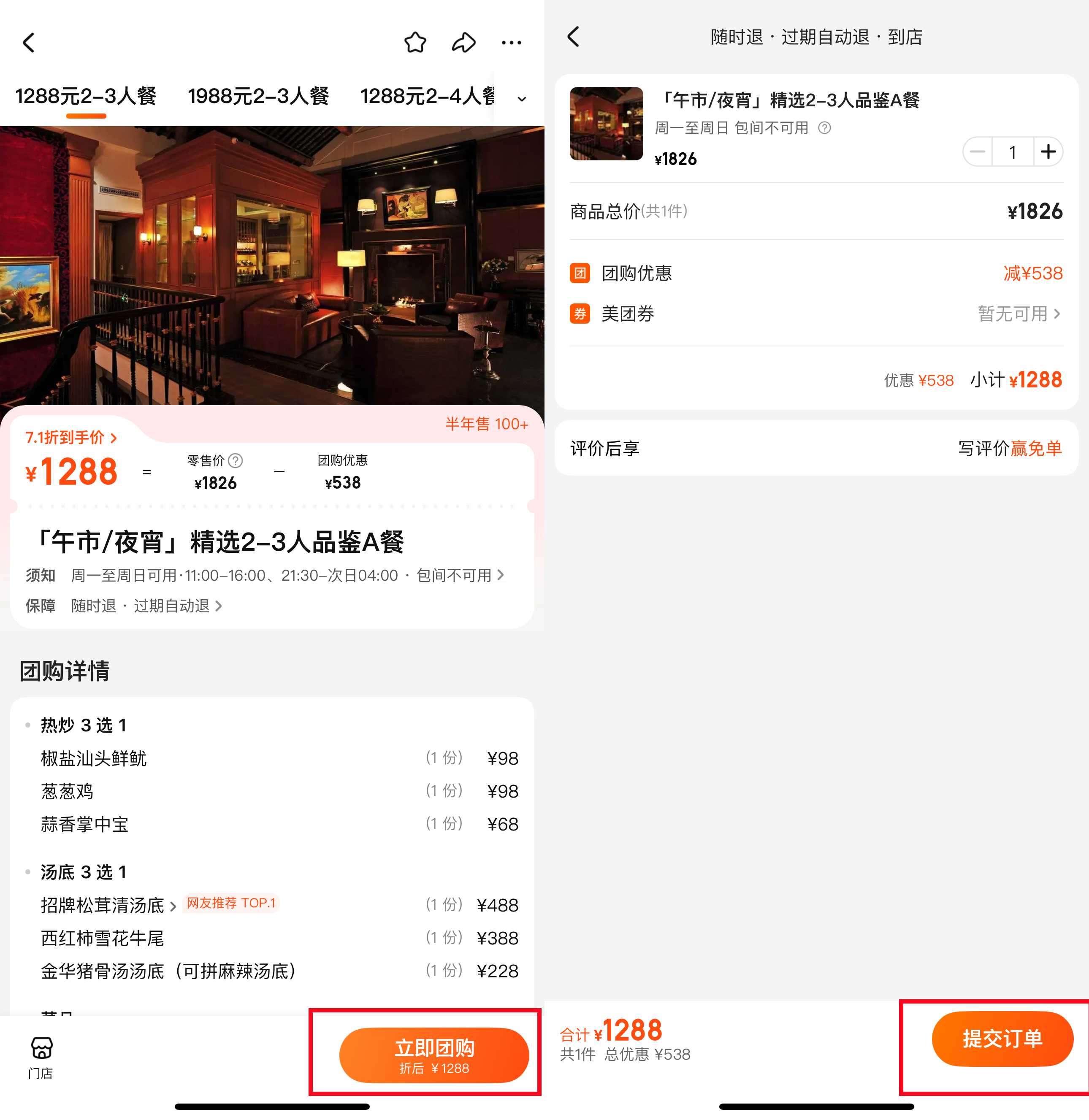The height and width of the screenshot is (1120, 1089).
Task: Switch to the 1988元2-3人餐 tab
Action: point(258,96)
